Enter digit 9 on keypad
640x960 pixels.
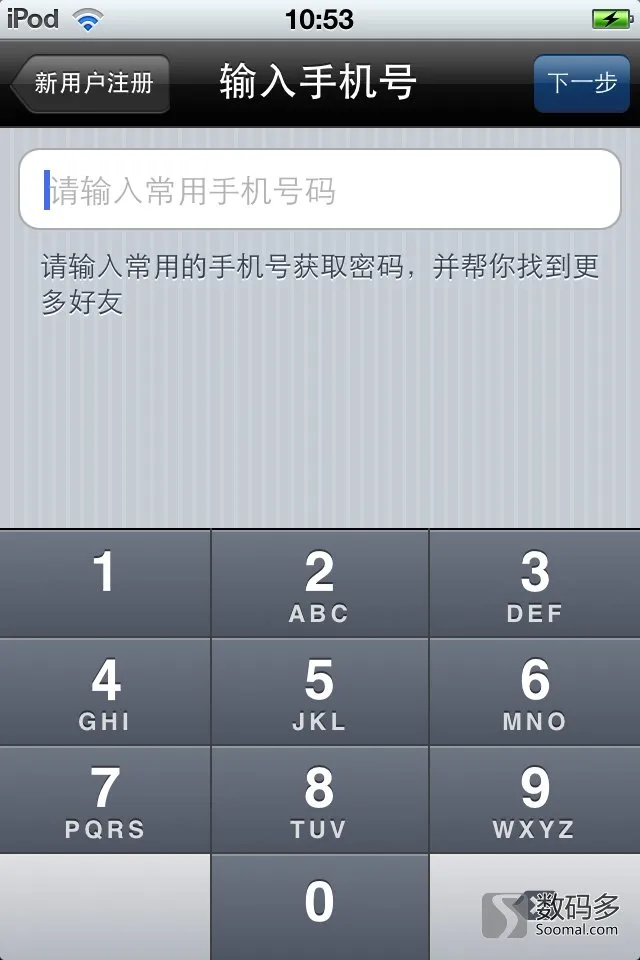(535, 800)
